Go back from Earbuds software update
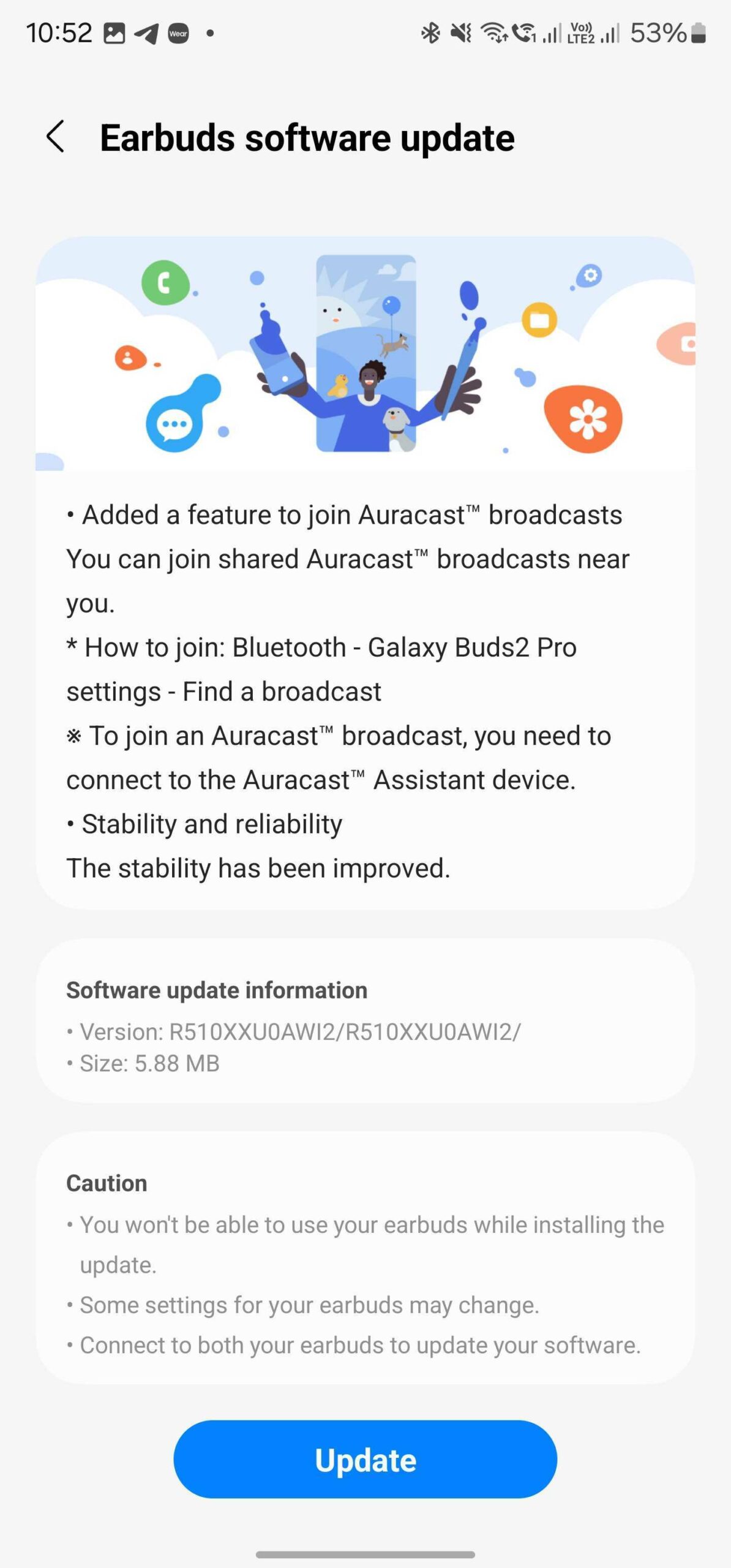This screenshot has width=731, height=1568. (x=56, y=137)
